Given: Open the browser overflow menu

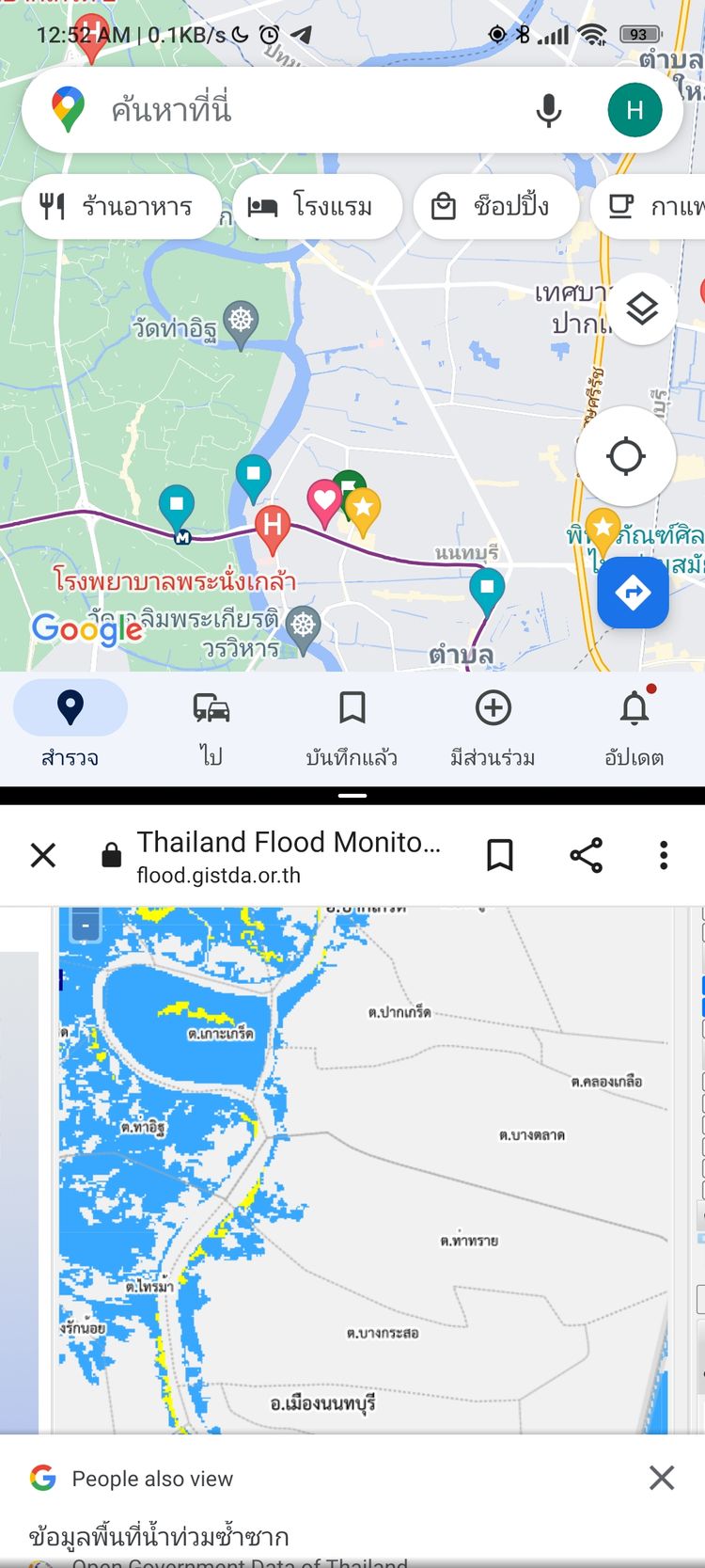Looking at the screenshot, I should point(664,855).
